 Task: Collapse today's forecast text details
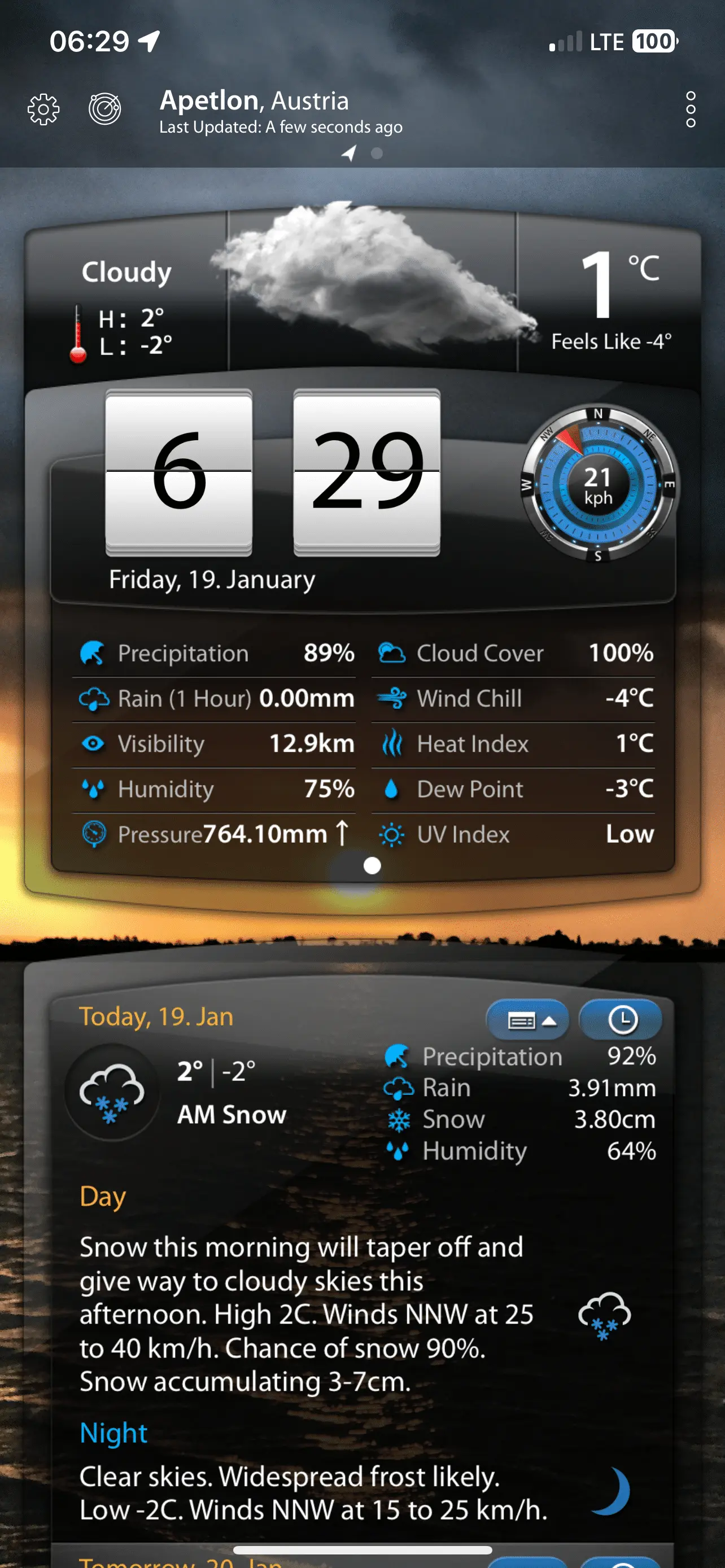click(x=528, y=1020)
